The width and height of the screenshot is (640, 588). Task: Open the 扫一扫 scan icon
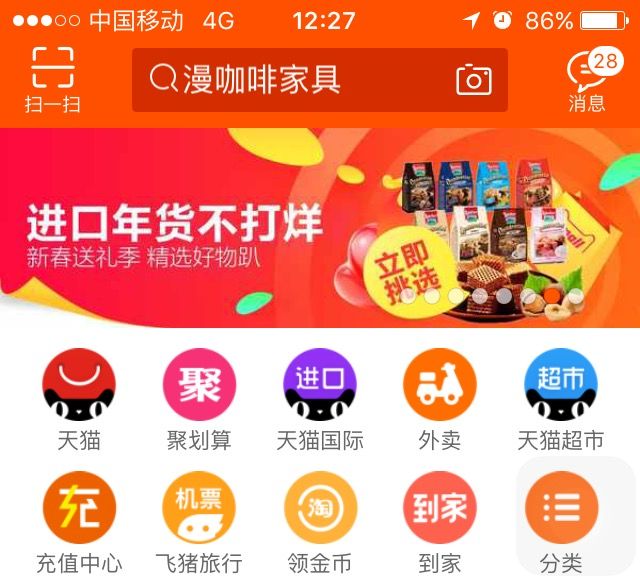[x=52, y=78]
